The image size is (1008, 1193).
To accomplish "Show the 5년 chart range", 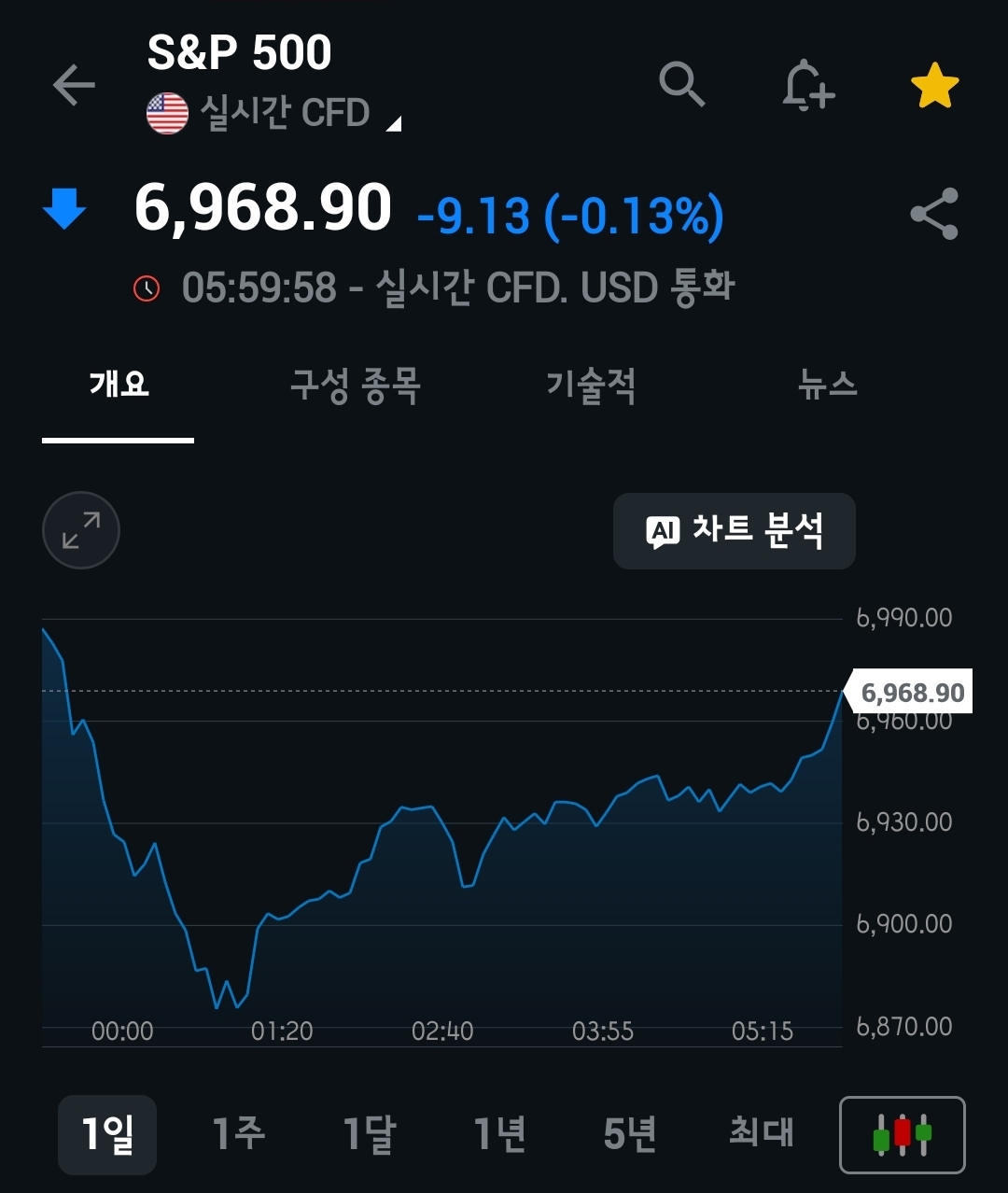I will [x=630, y=1134].
